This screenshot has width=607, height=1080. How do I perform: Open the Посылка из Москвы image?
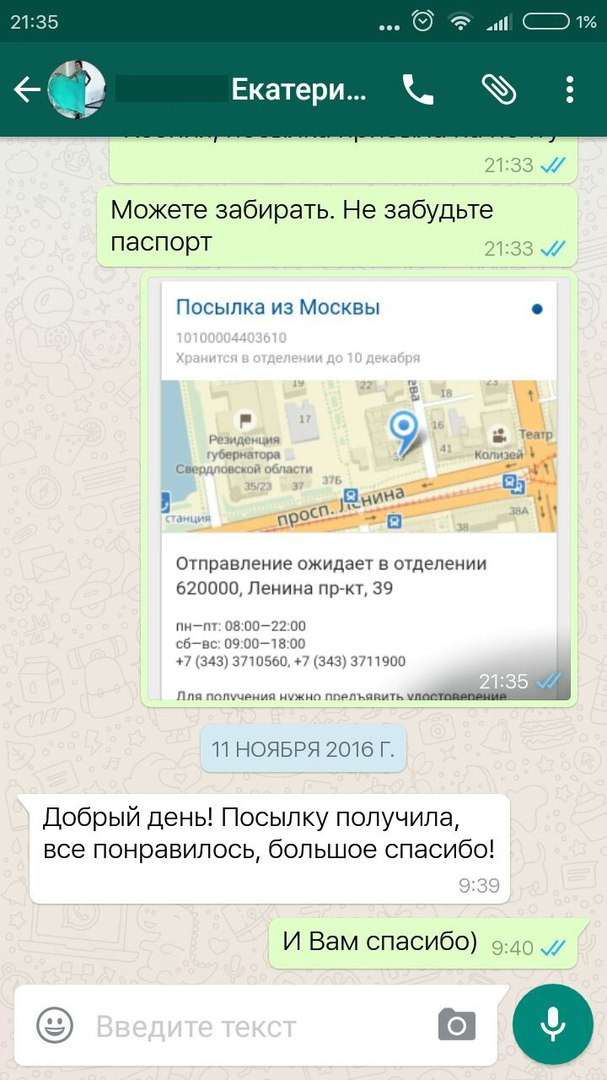point(358,490)
